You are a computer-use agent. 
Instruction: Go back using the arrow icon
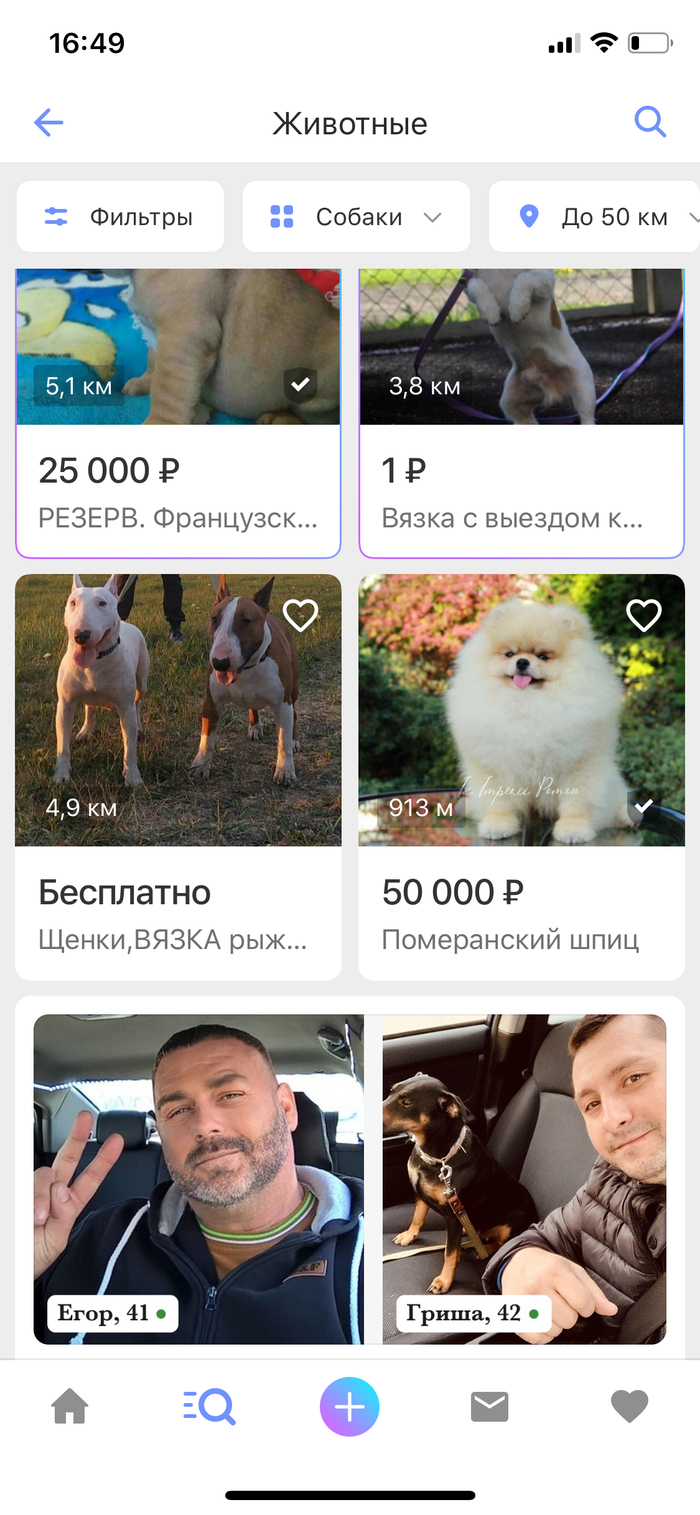(48, 123)
